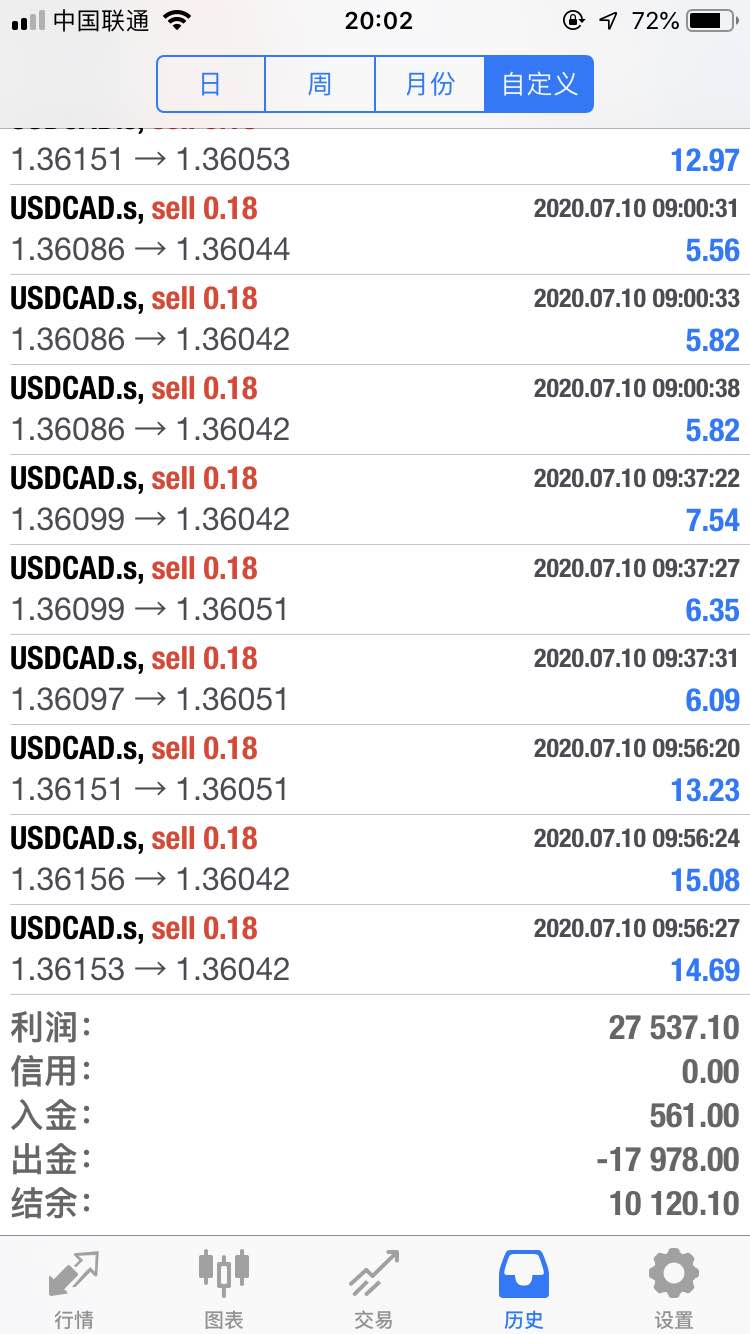View the USDCAD.s trade from 09:00:38

pos(375,410)
